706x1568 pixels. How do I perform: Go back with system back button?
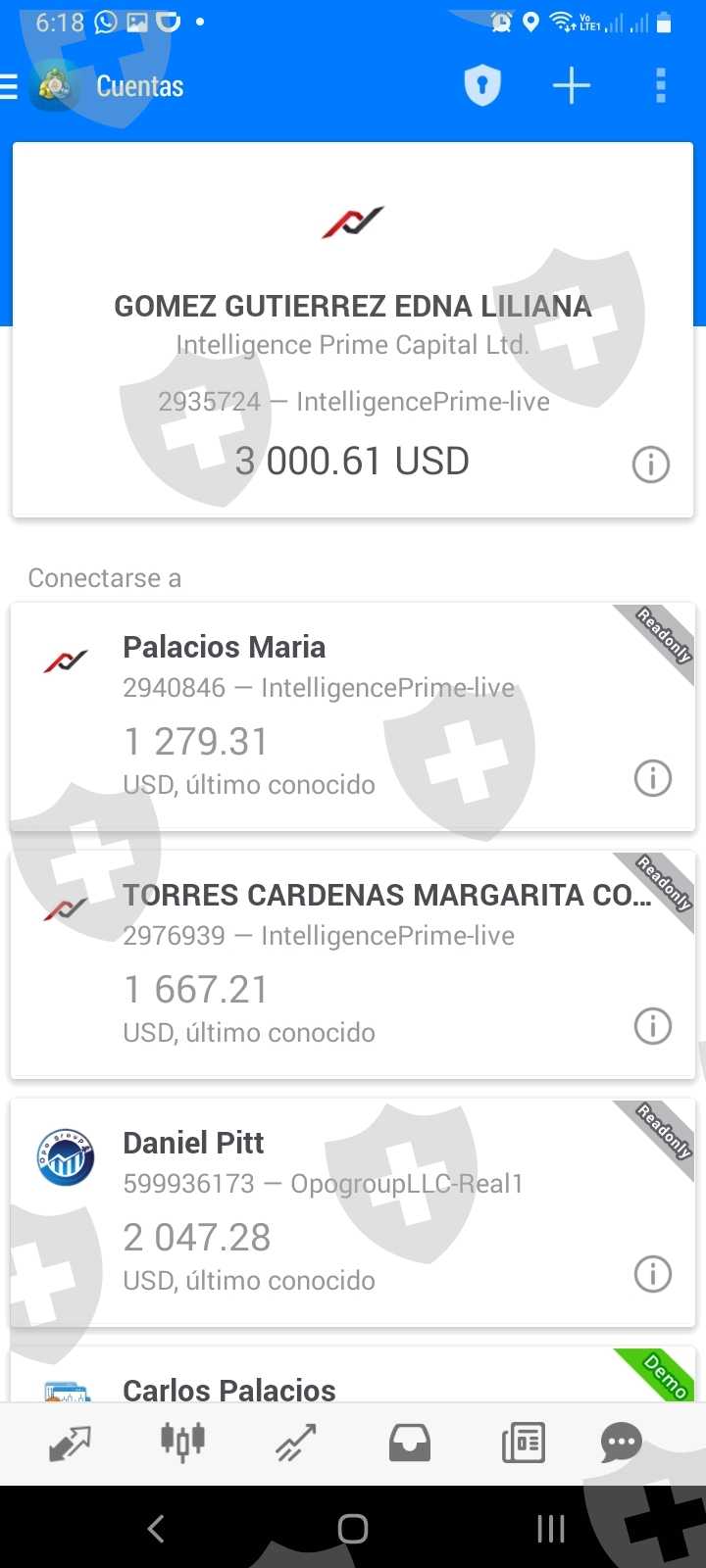click(x=156, y=1528)
